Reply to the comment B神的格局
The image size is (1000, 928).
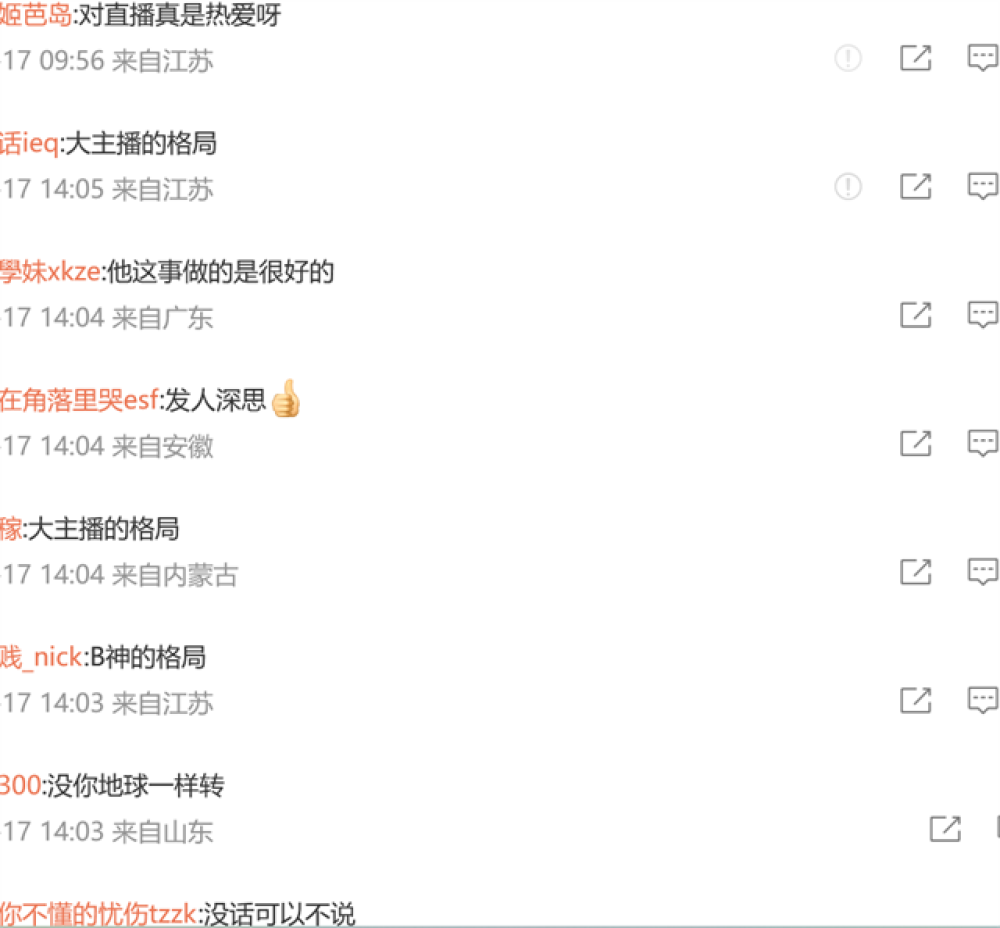point(982,700)
